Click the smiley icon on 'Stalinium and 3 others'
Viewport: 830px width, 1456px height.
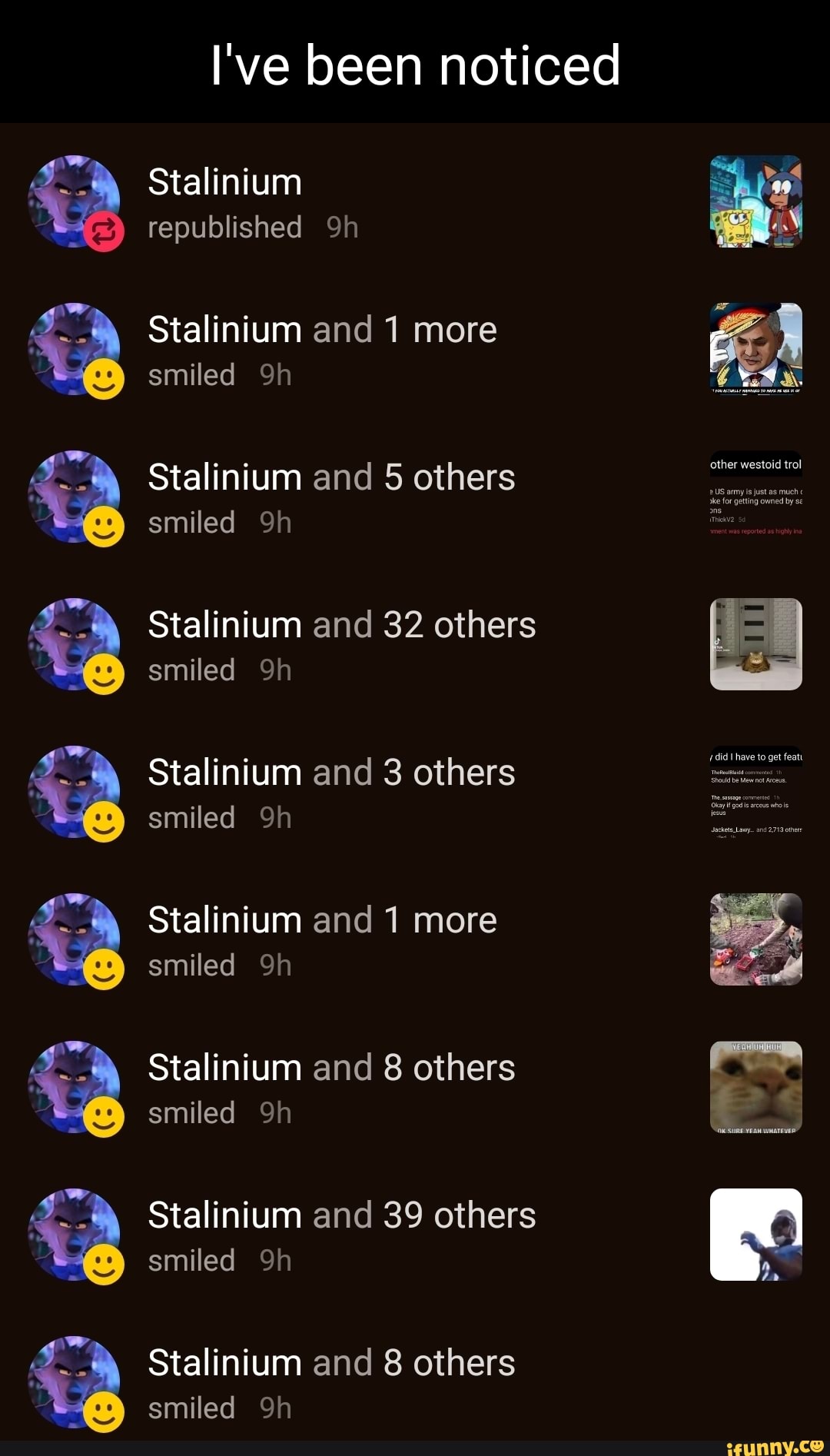[104, 819]
